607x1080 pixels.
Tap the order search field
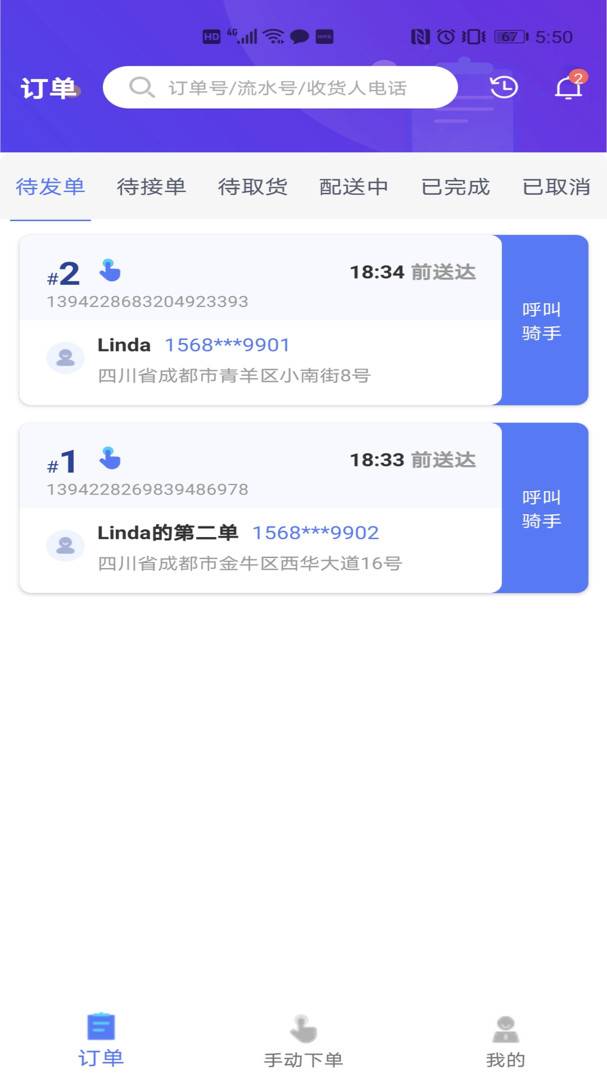click(285, 88)
